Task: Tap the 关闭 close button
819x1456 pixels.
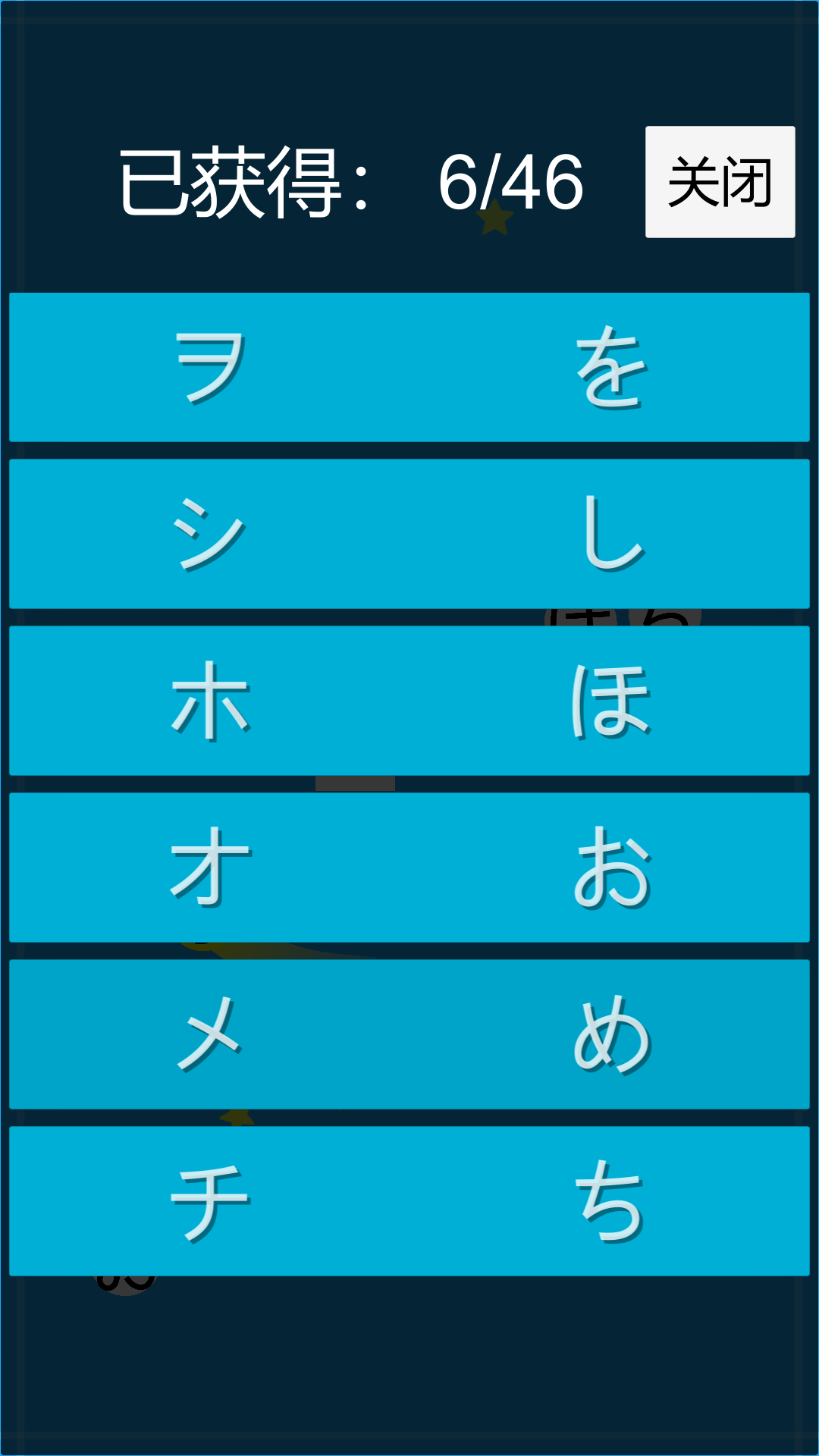Action: [x=720, y=182]
